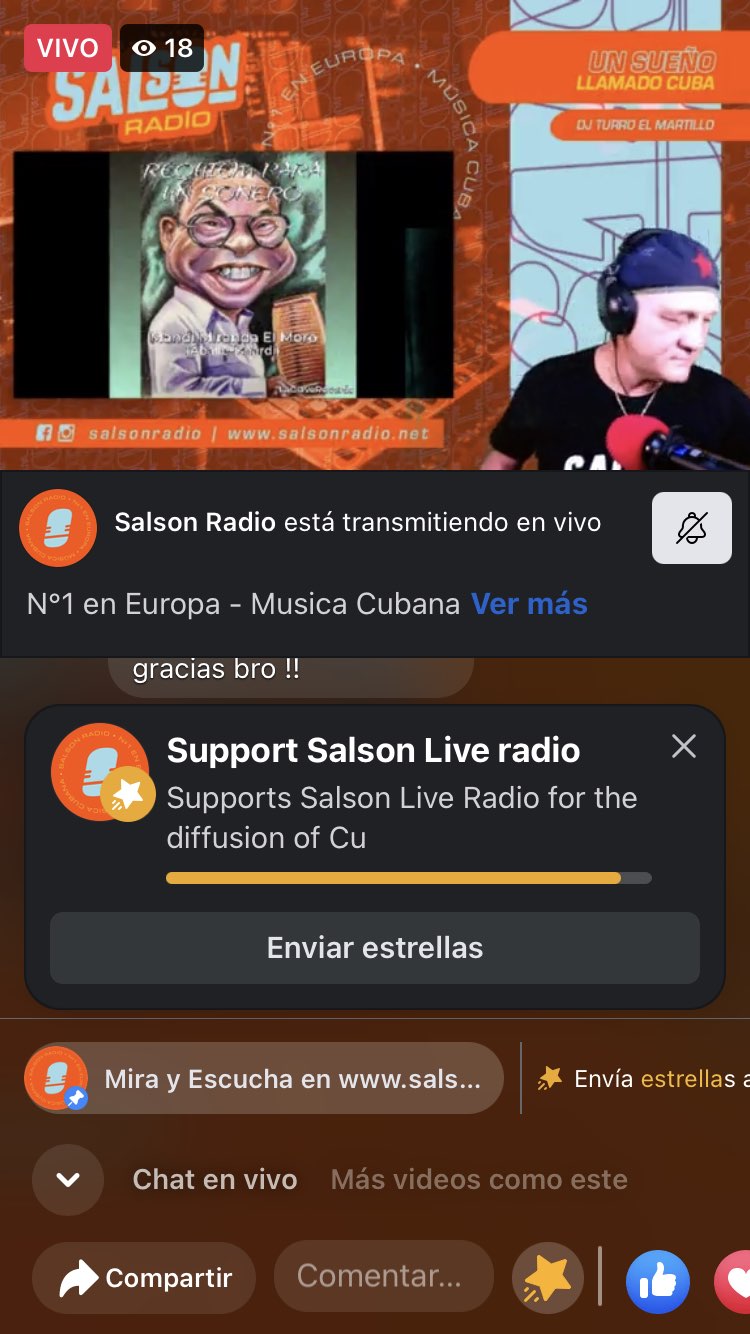Share the live video via Compartir
Screen dimensions: 750x1334
click(x=144, y=1277)
